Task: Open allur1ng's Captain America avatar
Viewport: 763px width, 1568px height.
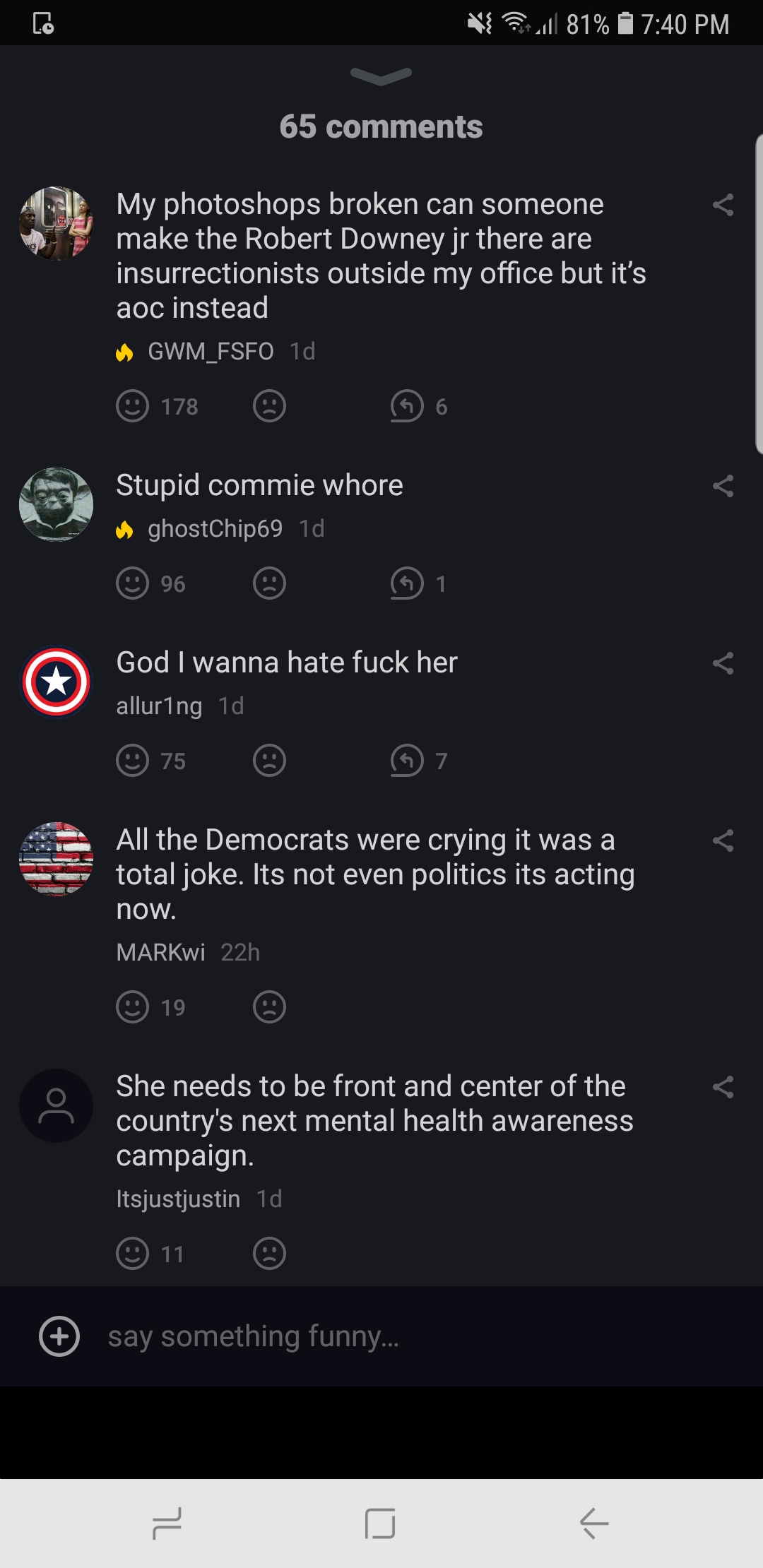Action: coord(56,681)
